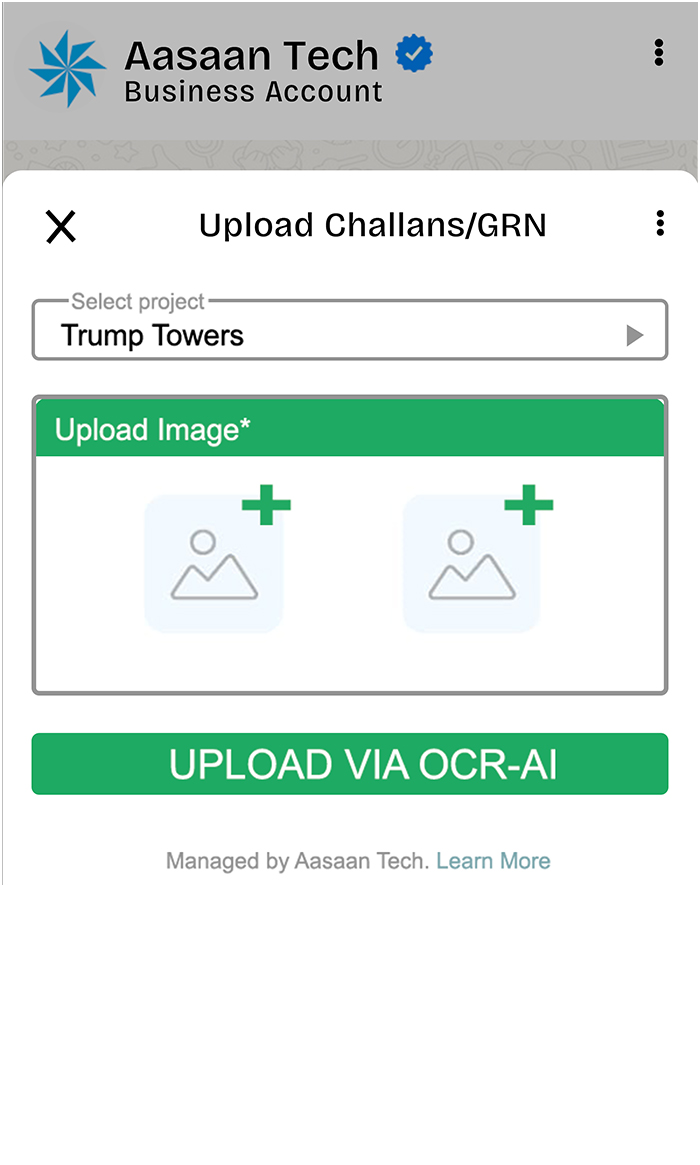Open overflow menu in Upload Challans/GRN header
The height and width of the screenshot is (1165, 700).
(660, 224)
